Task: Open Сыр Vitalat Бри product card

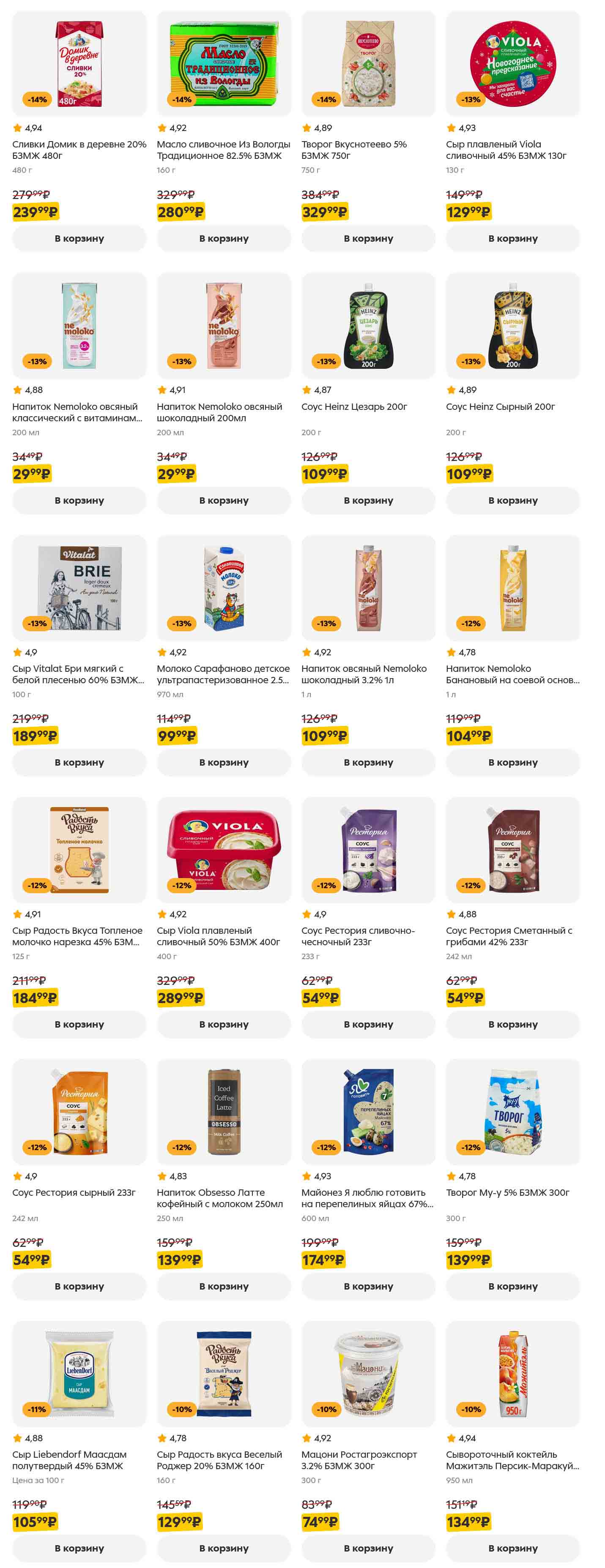Action: [78, 674]
